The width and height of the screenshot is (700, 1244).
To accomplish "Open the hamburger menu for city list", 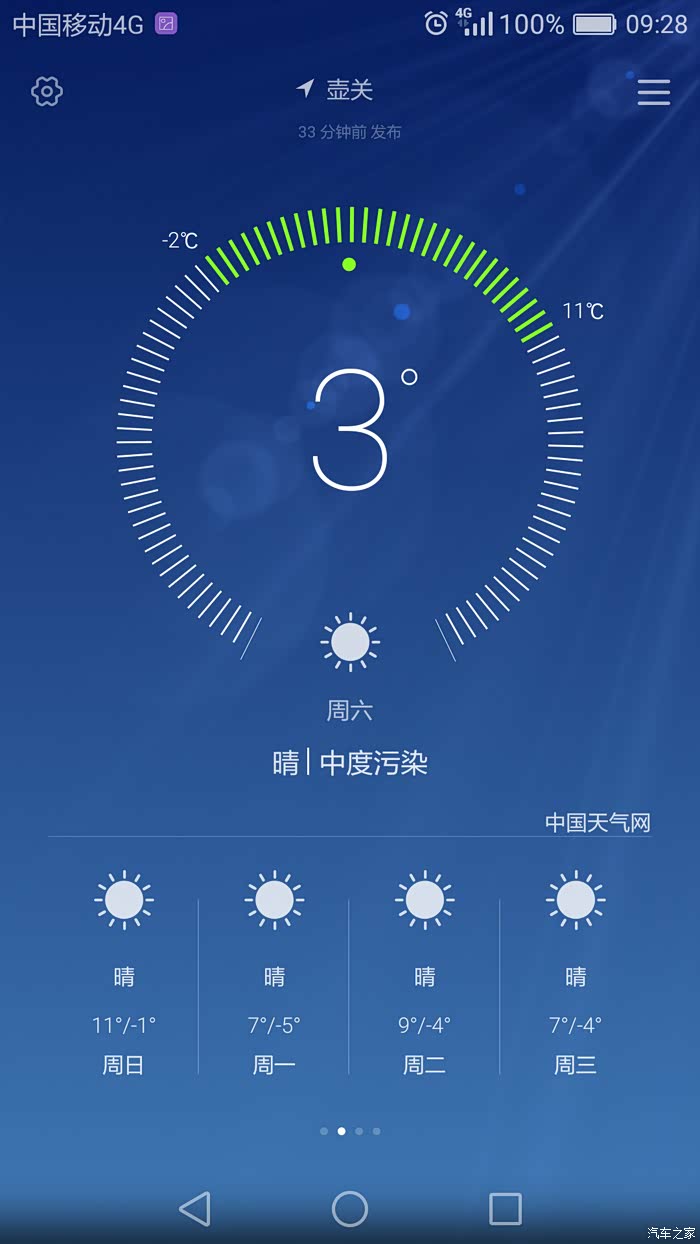I will 654,92.
